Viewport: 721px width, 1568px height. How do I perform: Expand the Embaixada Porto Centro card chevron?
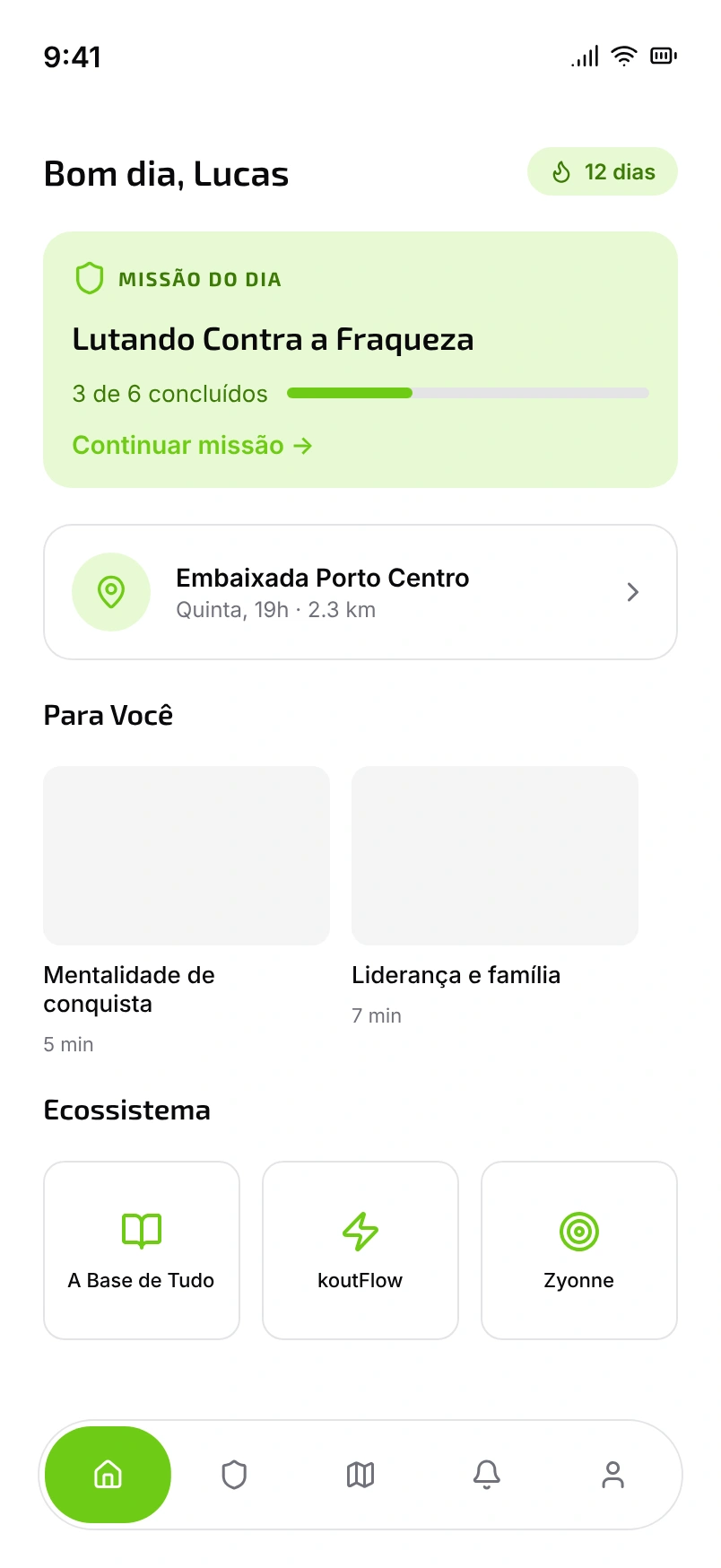pyautogui.click(x=632, y=592)
